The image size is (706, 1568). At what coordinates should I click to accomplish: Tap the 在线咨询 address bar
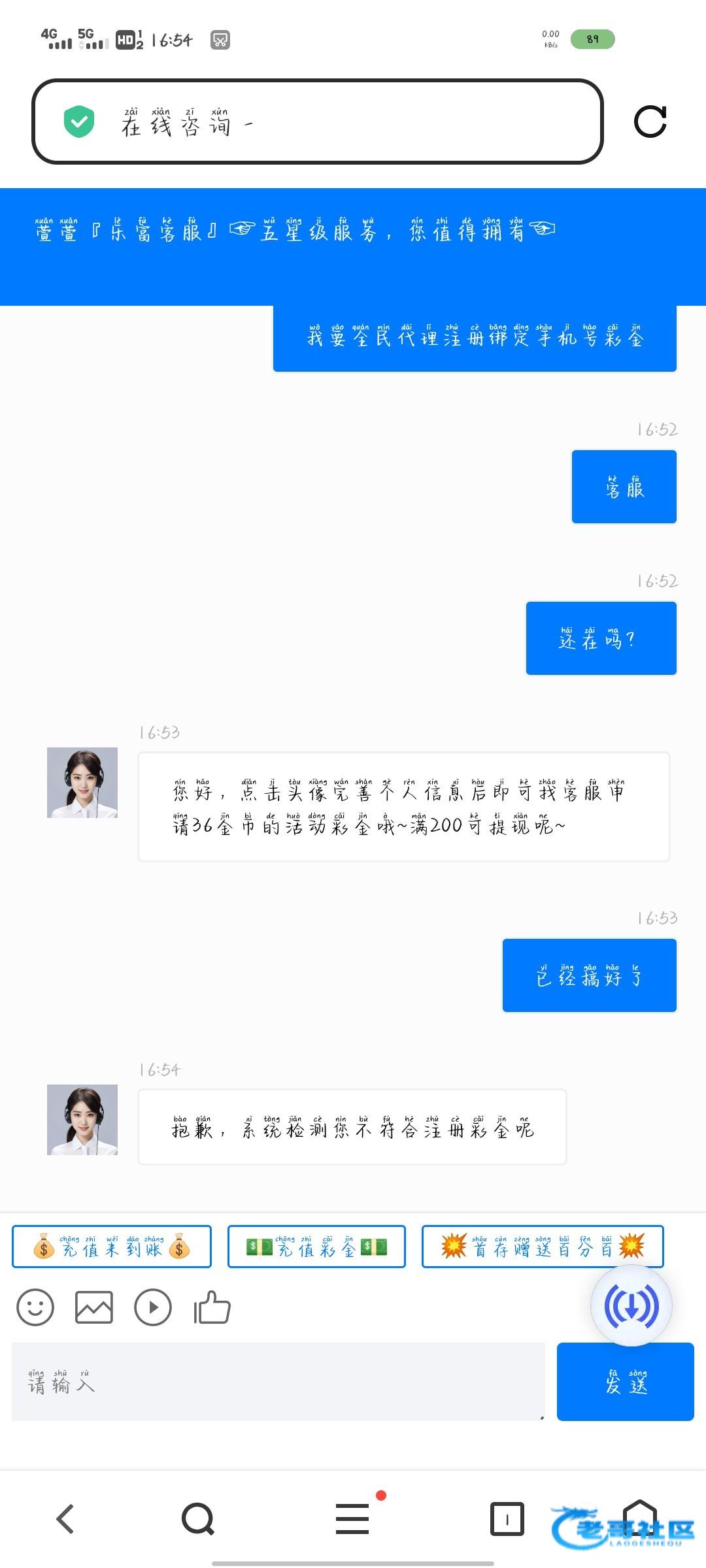click(x=317, y=122)
